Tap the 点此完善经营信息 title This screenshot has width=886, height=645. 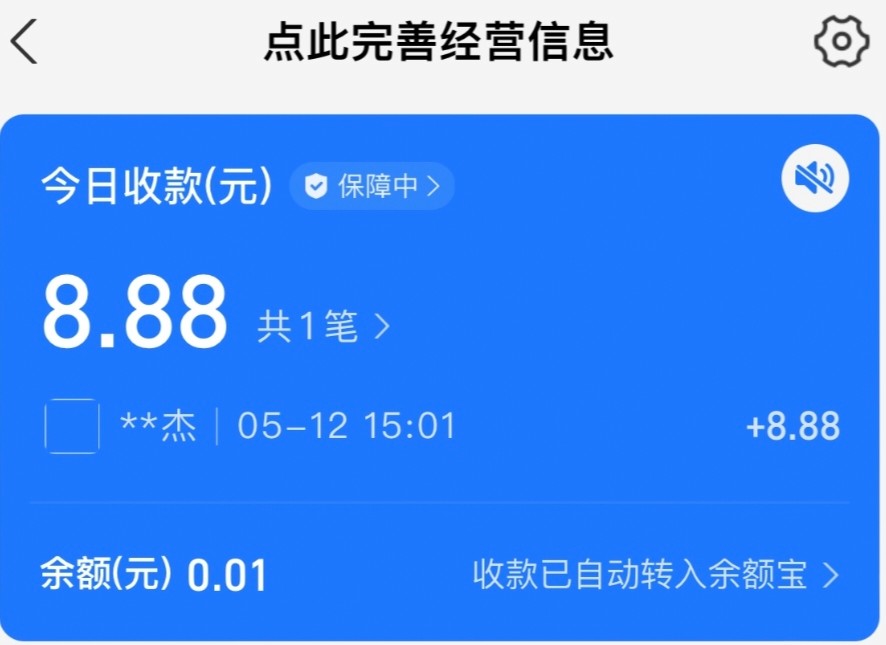(438, 42)
